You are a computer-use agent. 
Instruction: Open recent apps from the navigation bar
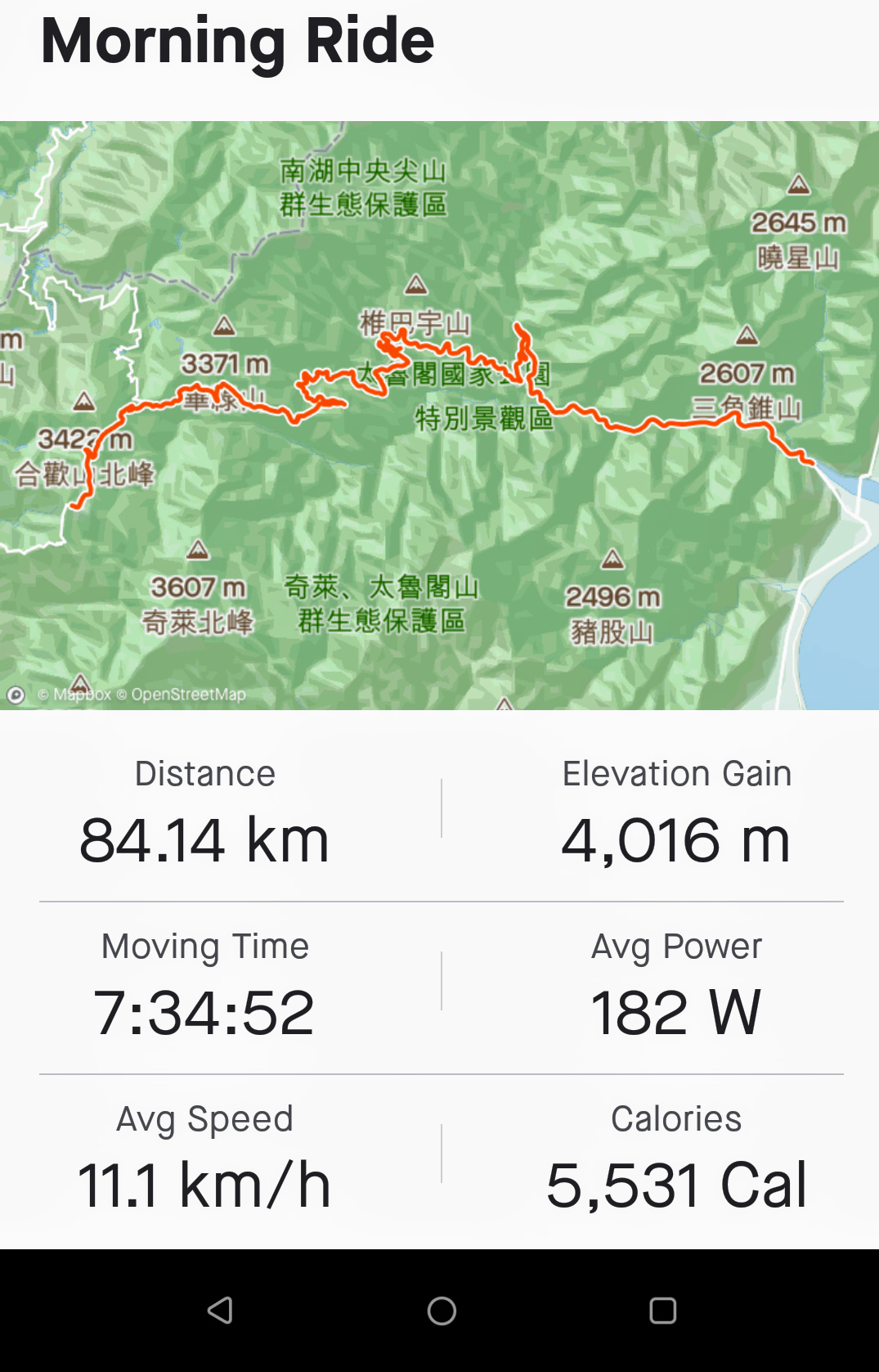pyautogui.click(x=662, y=1311)
